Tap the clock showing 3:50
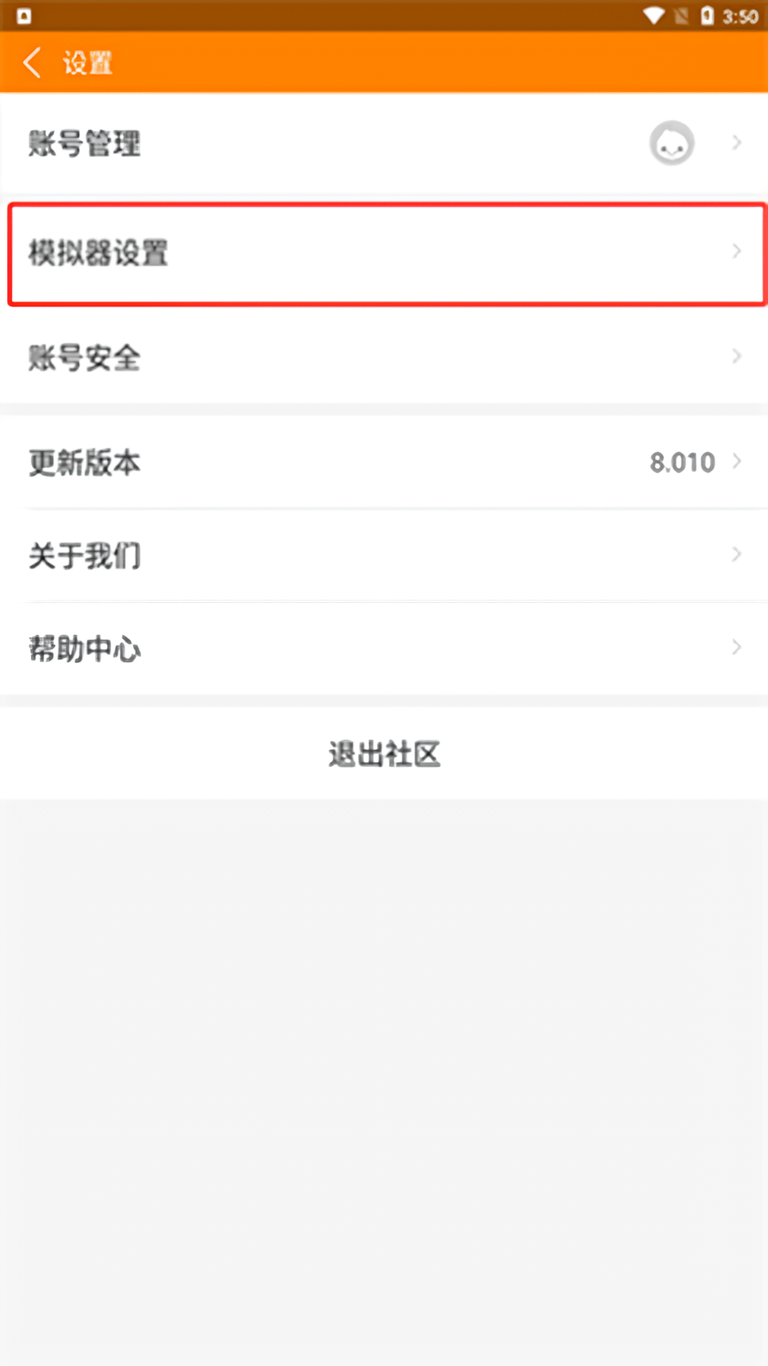 742,15
